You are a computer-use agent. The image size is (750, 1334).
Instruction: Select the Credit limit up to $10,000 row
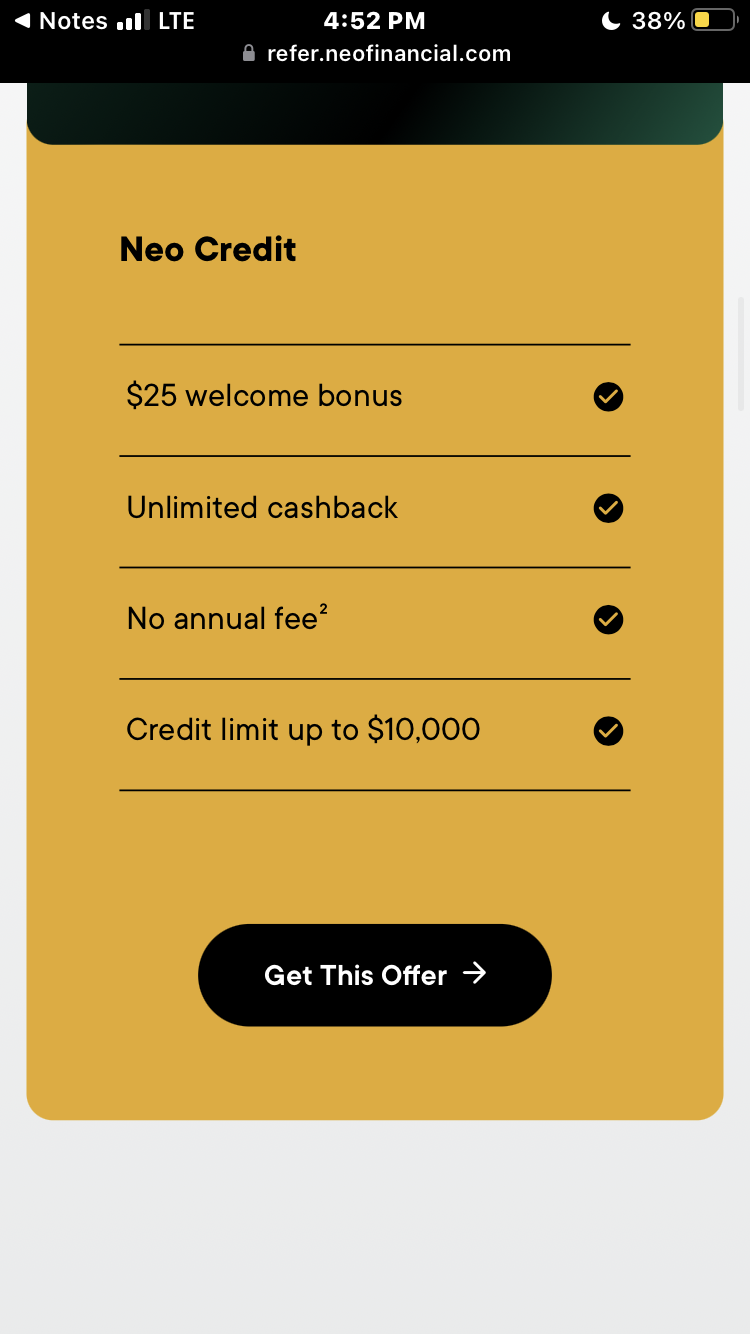click(x=375, y=731)
